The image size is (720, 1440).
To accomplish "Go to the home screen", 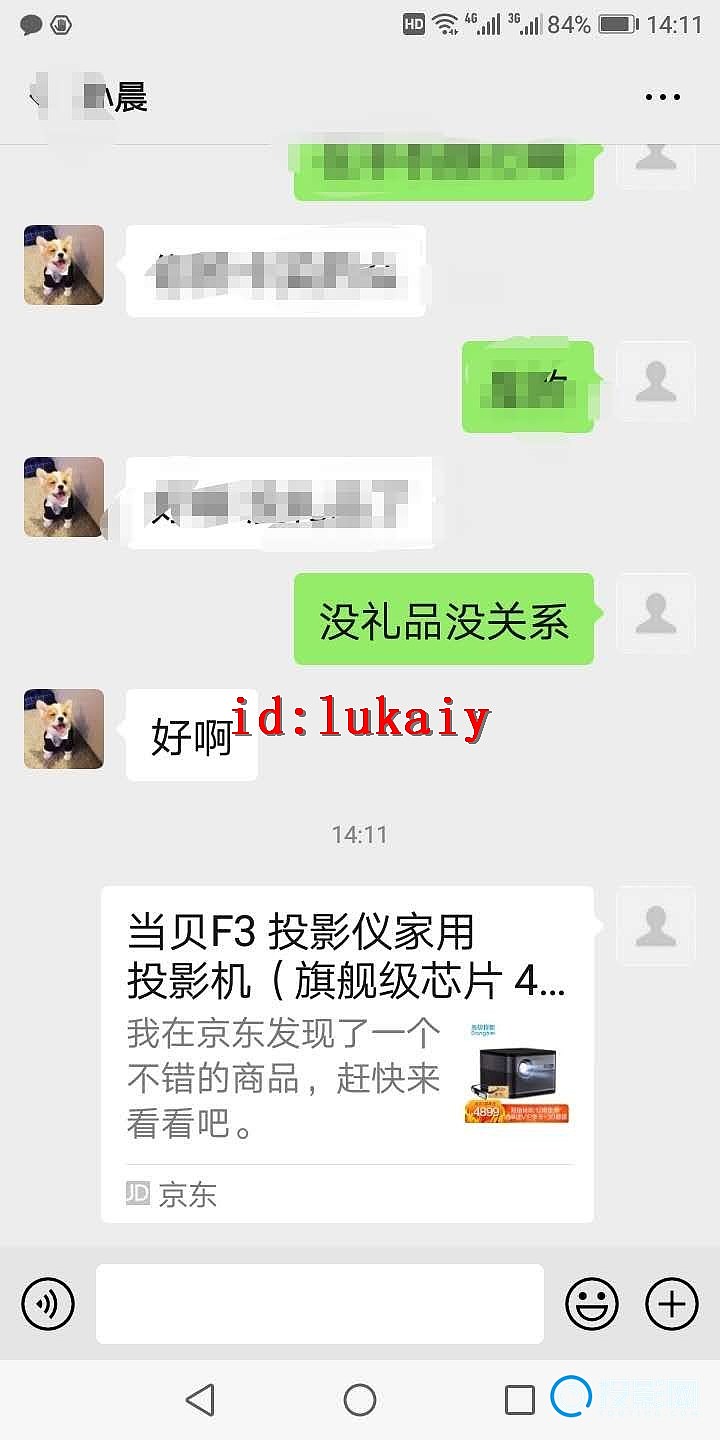I will point(360,1400).
